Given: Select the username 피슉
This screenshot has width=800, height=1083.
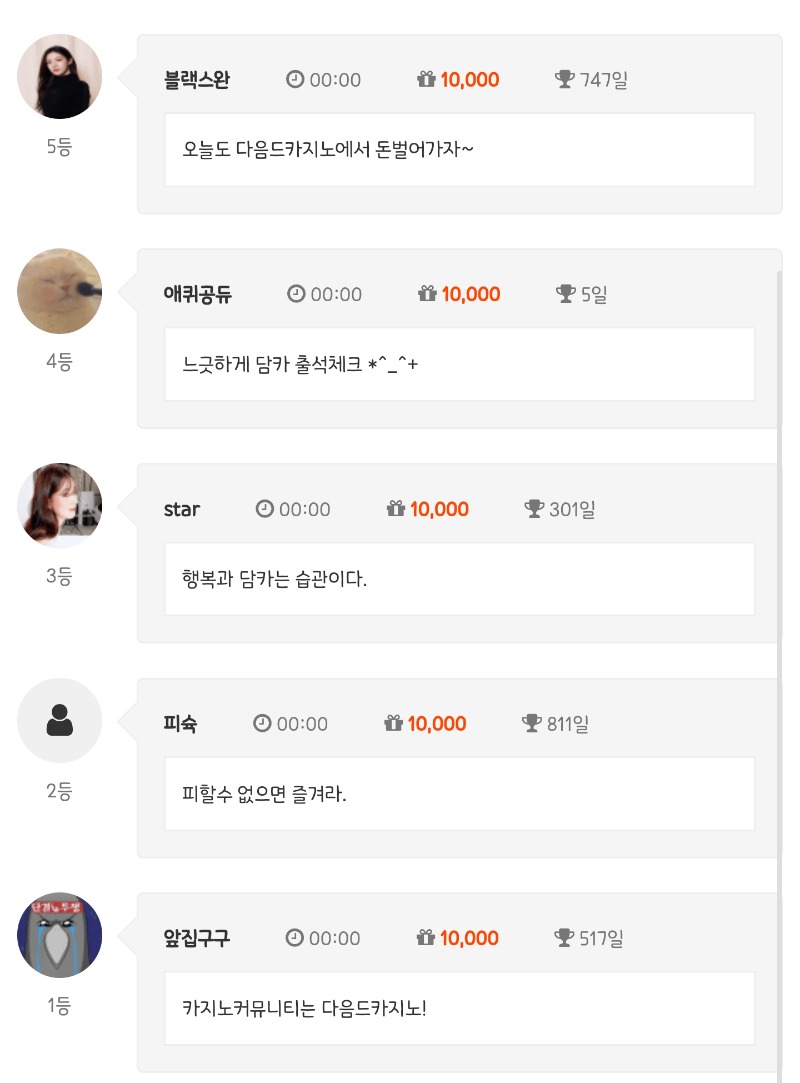Looking at the screenshot, I should coord(181,723).
